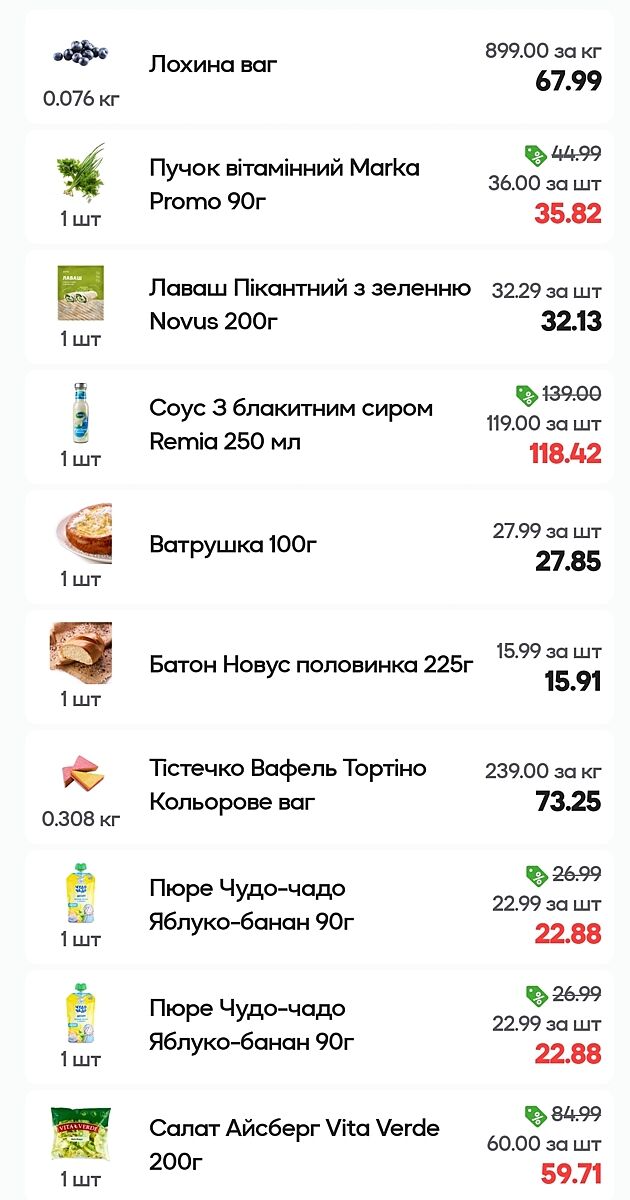This screenshot has height=1200, width=630.
Task: Open Лаваш Пікантний з зеленню Novus
Action: pyautogui.click(x=310, y=305)
